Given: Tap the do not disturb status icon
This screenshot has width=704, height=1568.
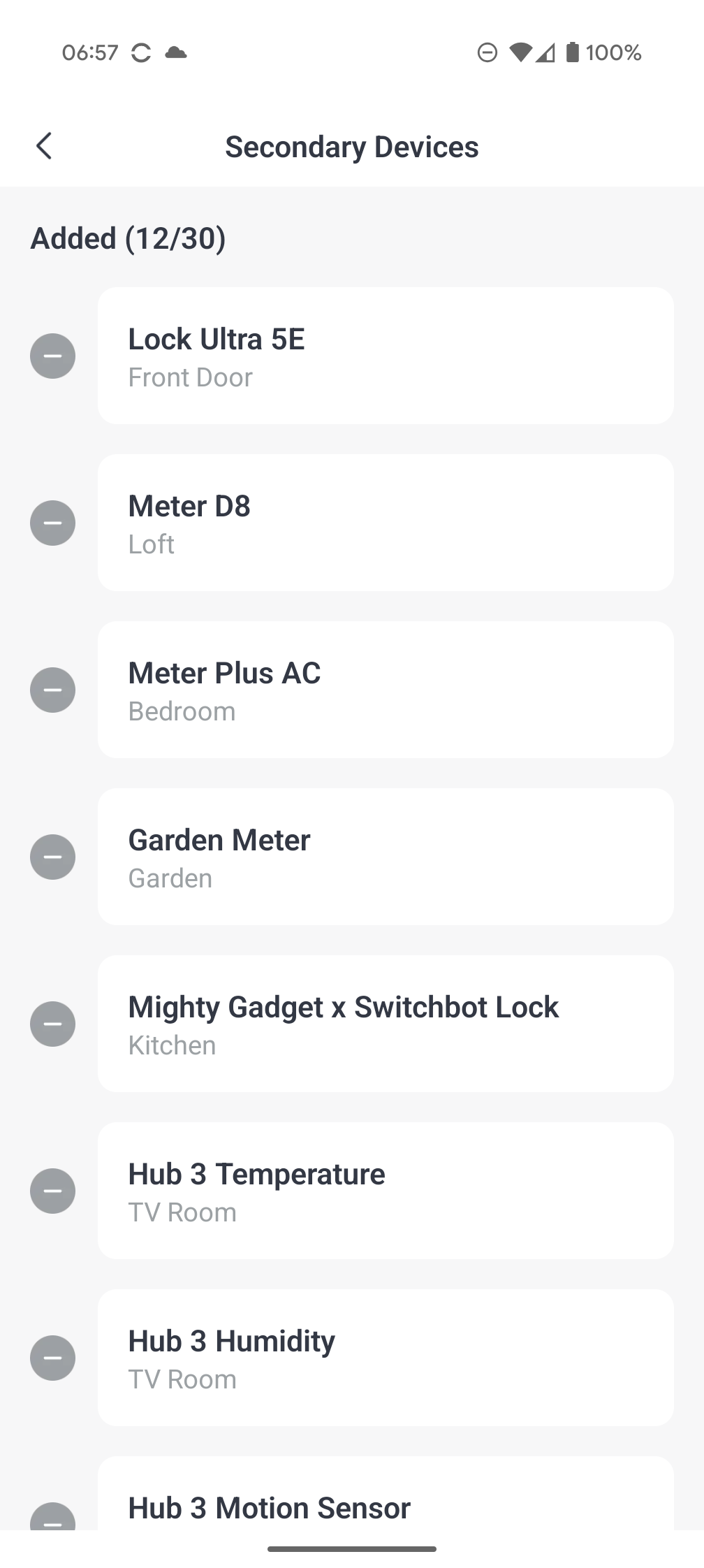Looking at the screenshot, I should point(487,52).
